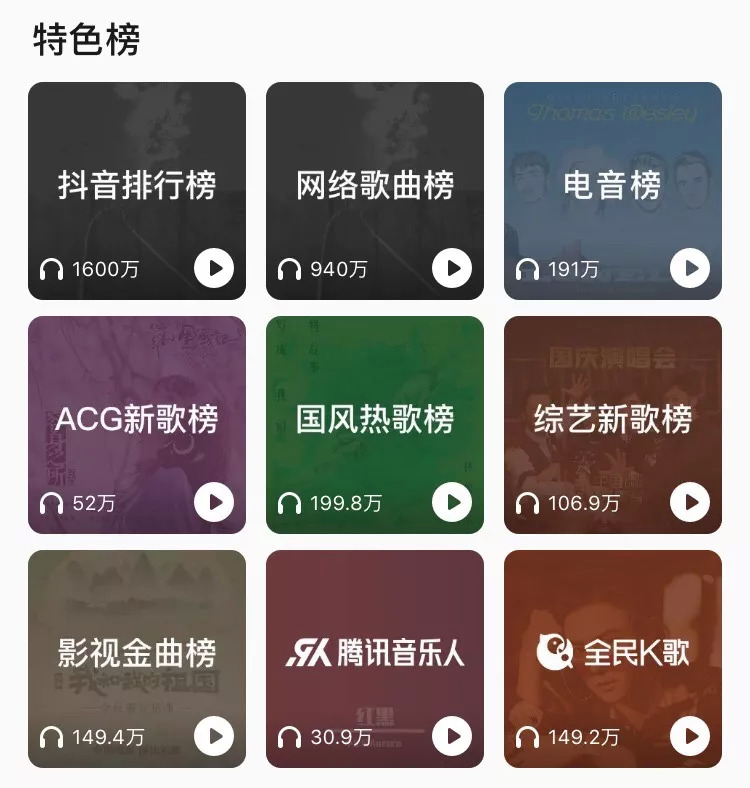
Task: Open the ACG新歌榜 chart card
Action: pos(137,419)
